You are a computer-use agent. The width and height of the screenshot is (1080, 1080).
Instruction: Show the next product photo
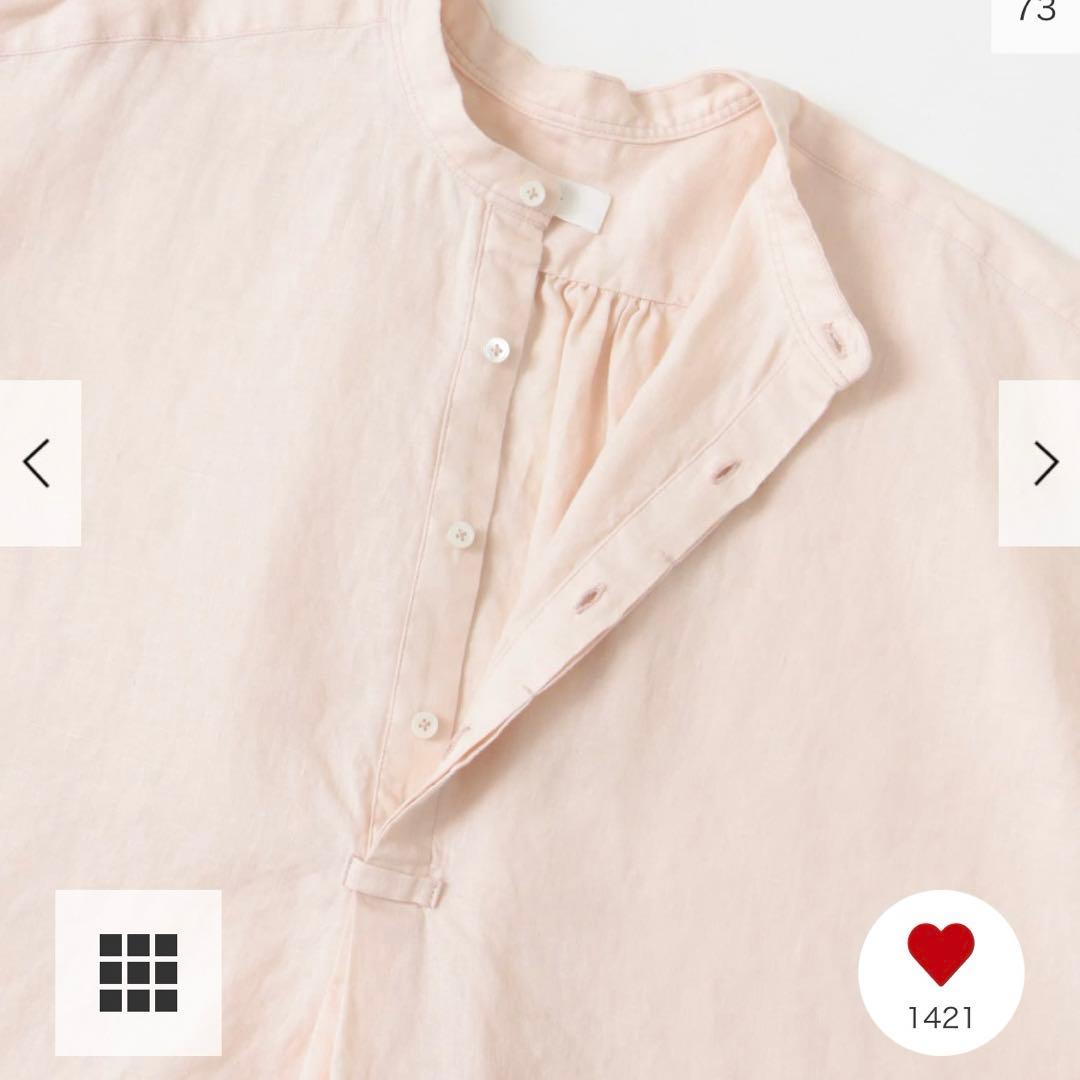click(1043, 463)
